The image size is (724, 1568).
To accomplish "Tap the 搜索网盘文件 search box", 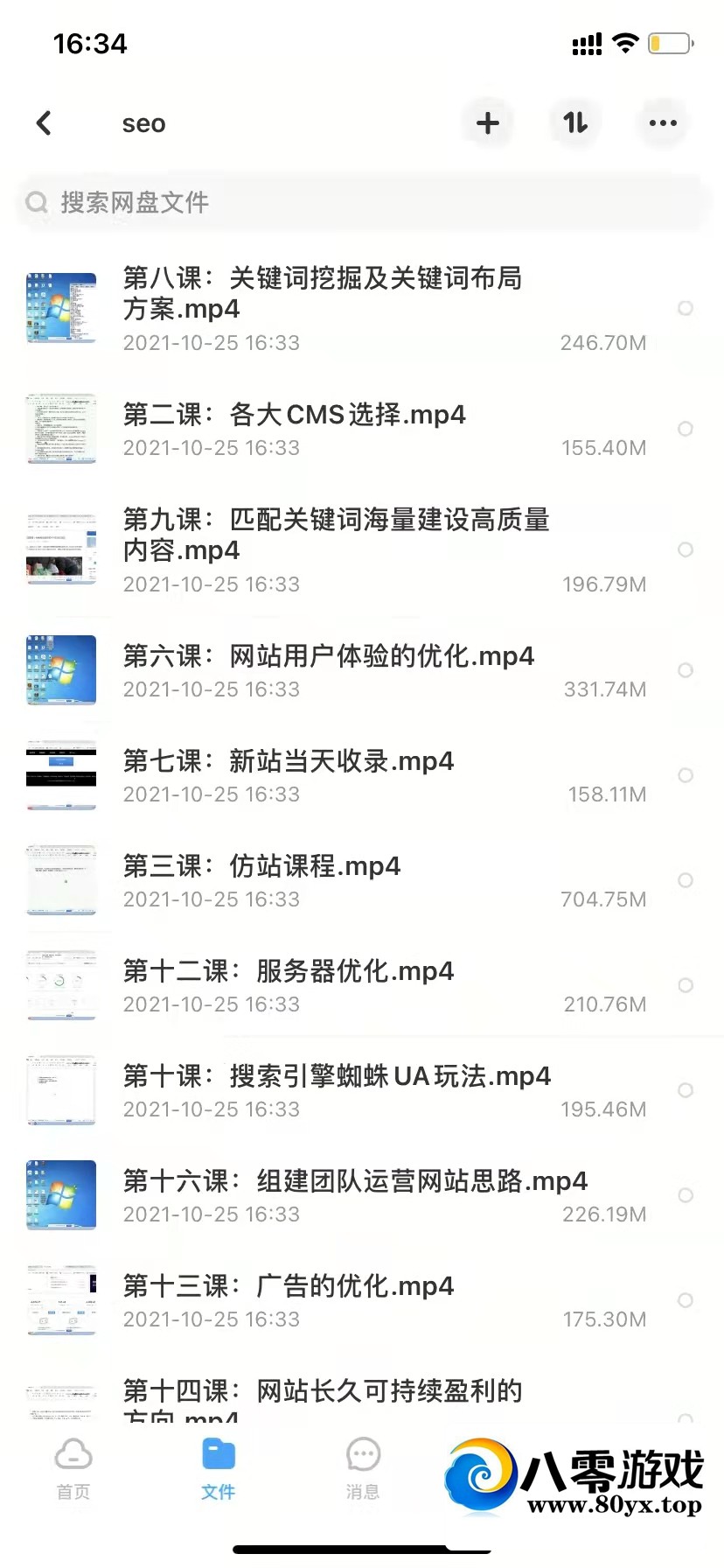I will [x=362, y=203].
